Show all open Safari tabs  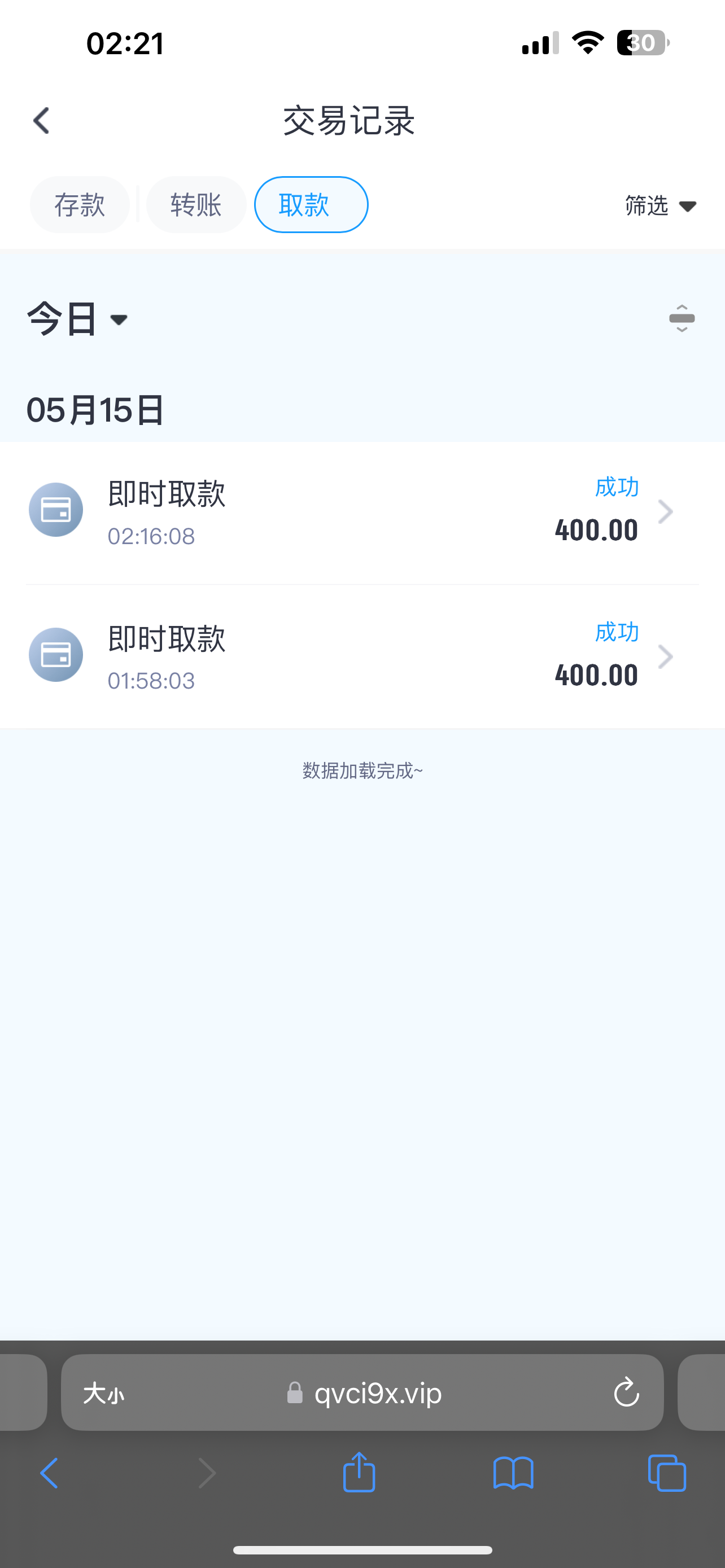(x=667, y=1474)
